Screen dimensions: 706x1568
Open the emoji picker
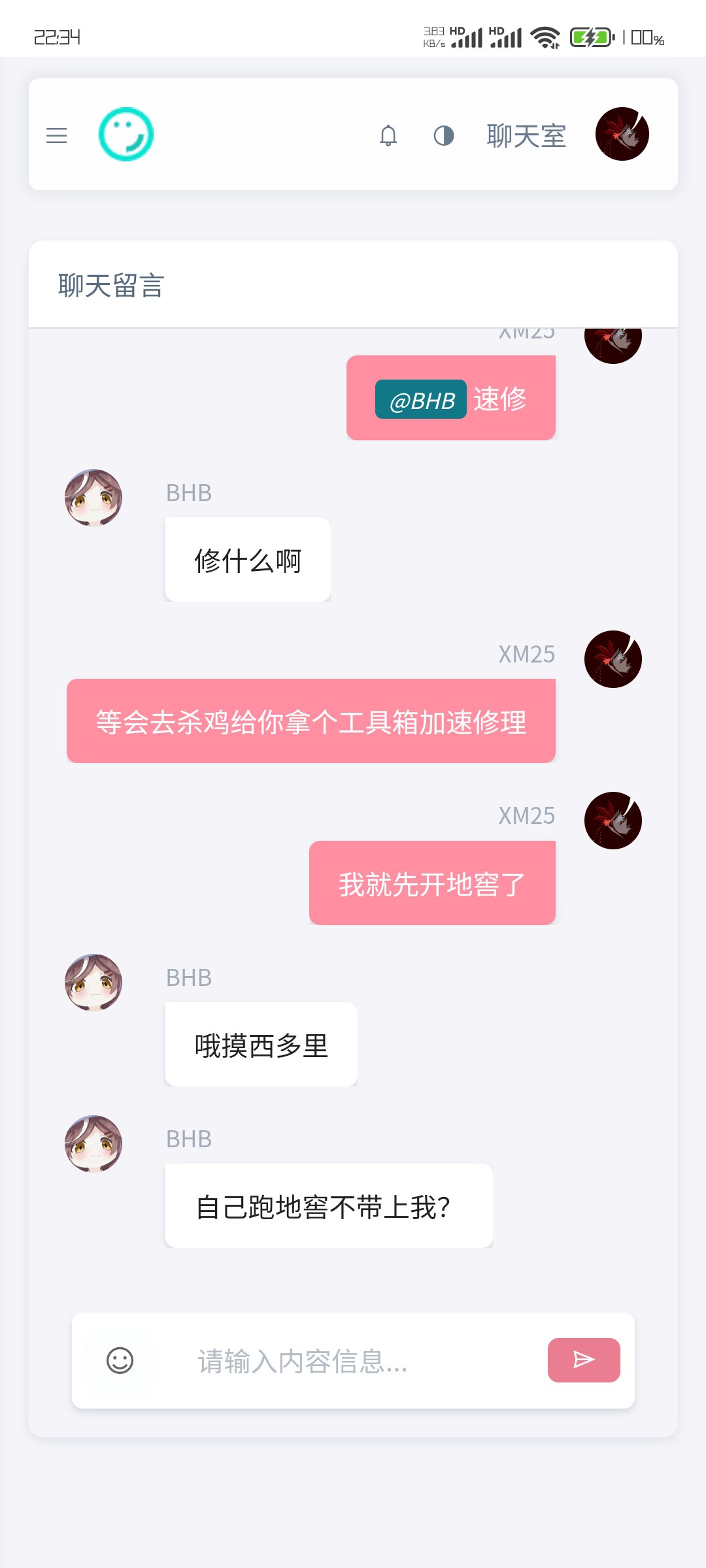(120, 1360)
